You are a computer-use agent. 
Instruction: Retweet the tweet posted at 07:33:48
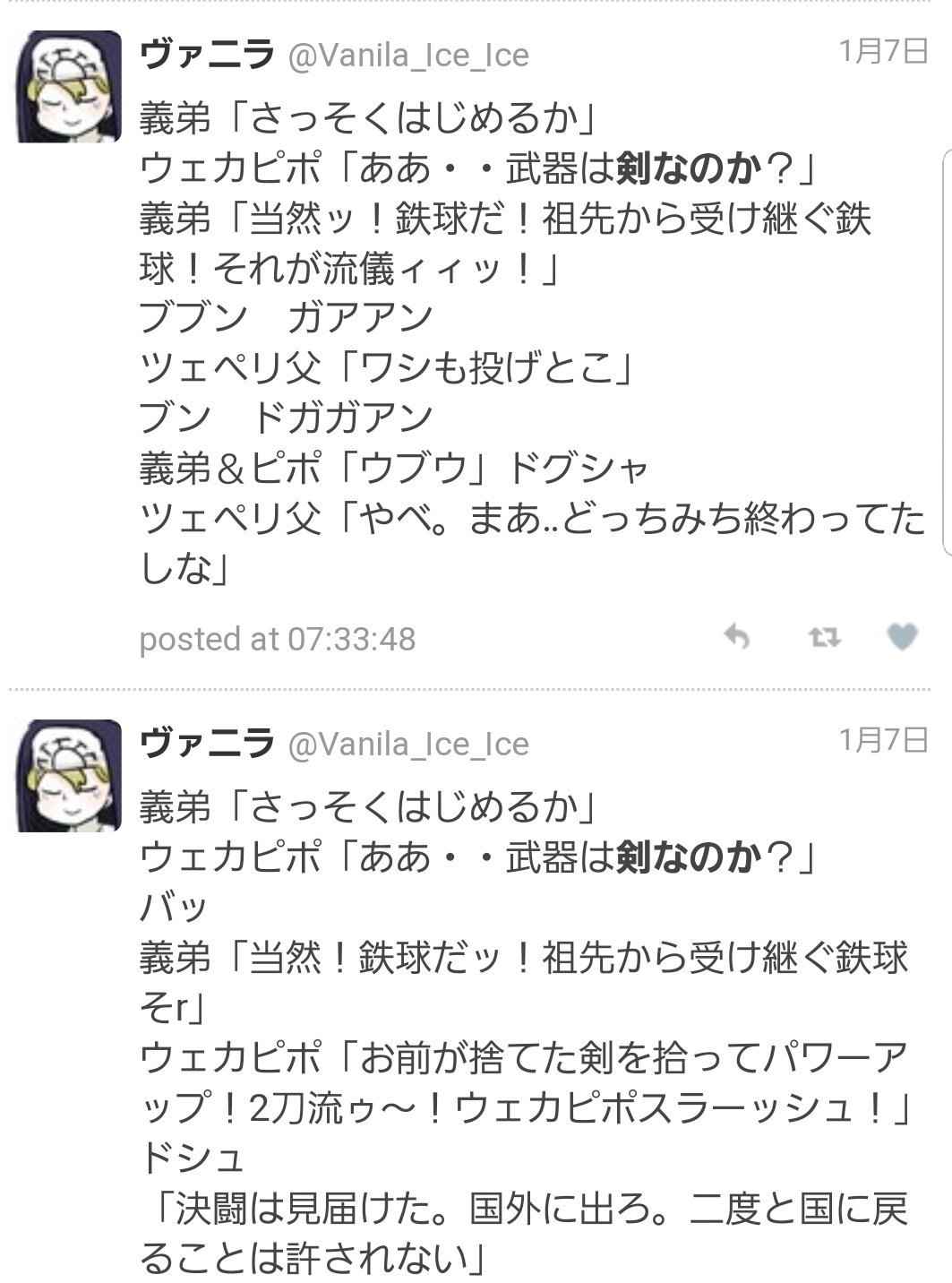(x=823, y=637)
